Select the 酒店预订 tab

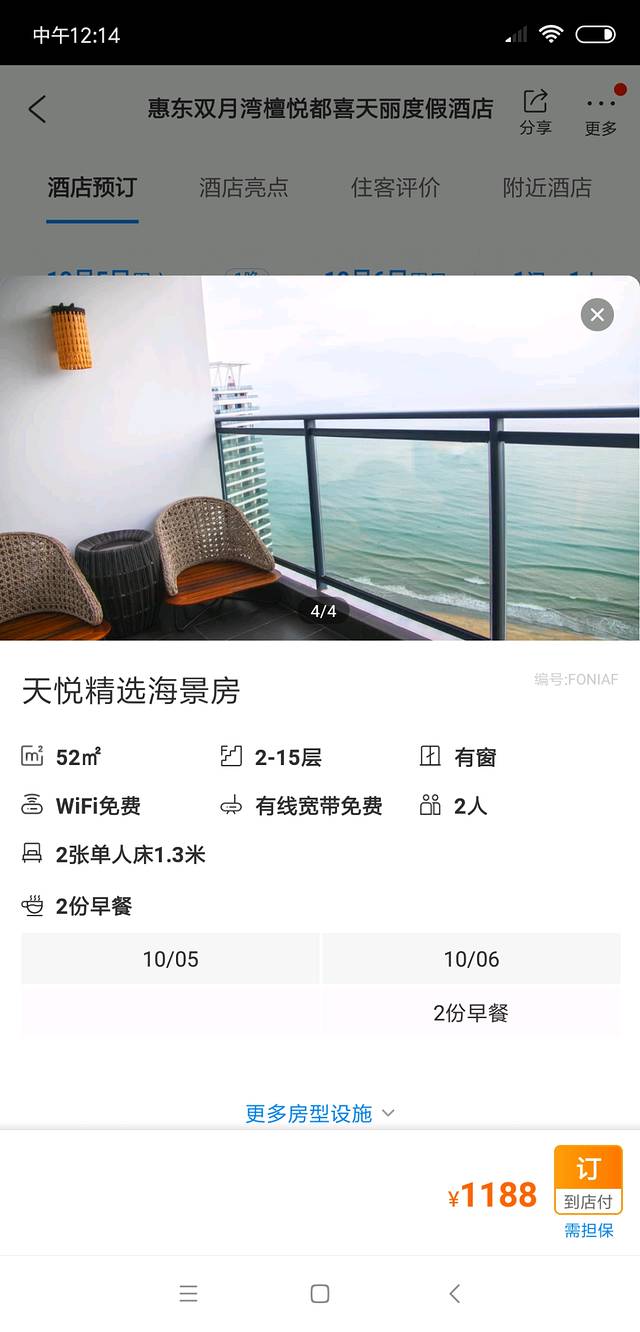point(92,187)
